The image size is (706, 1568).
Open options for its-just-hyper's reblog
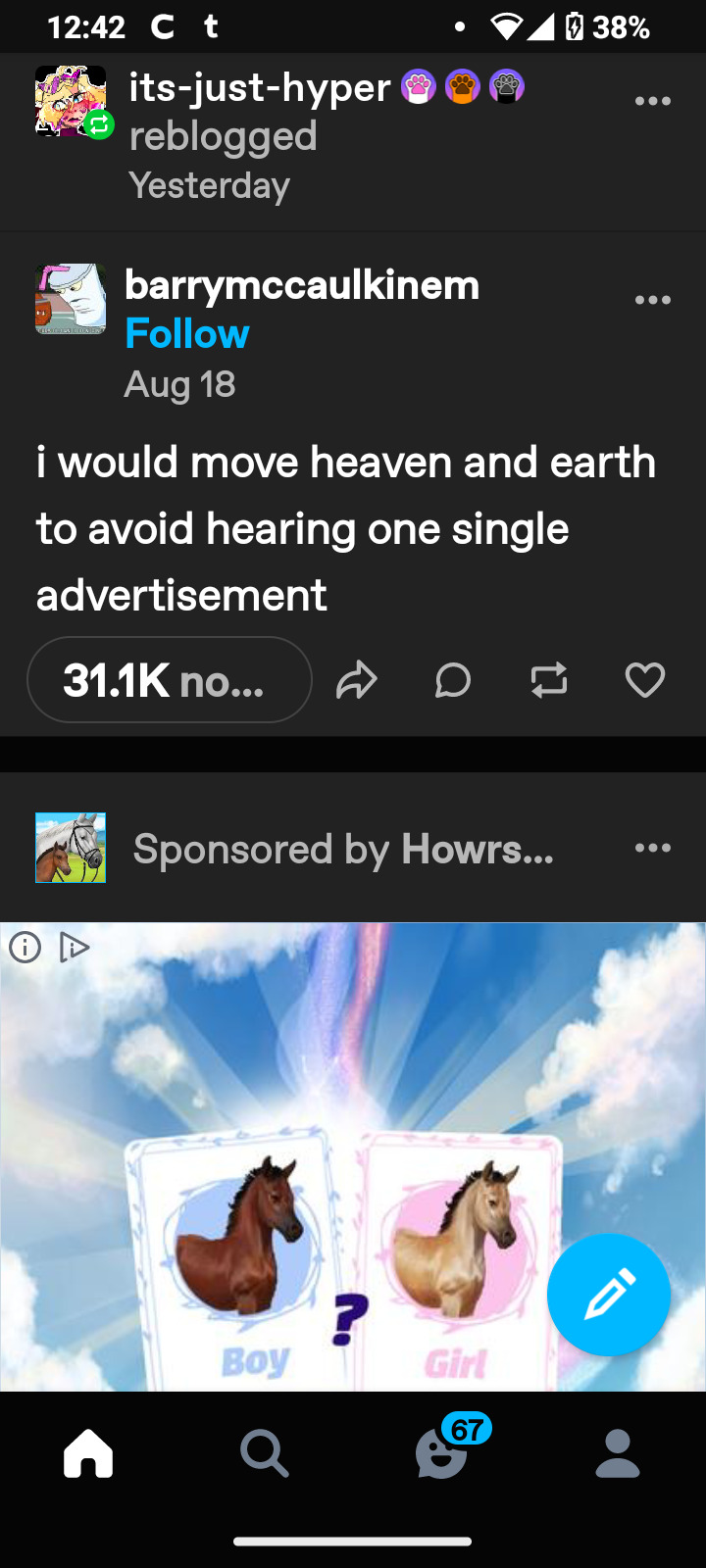click(x=652, y=102)
